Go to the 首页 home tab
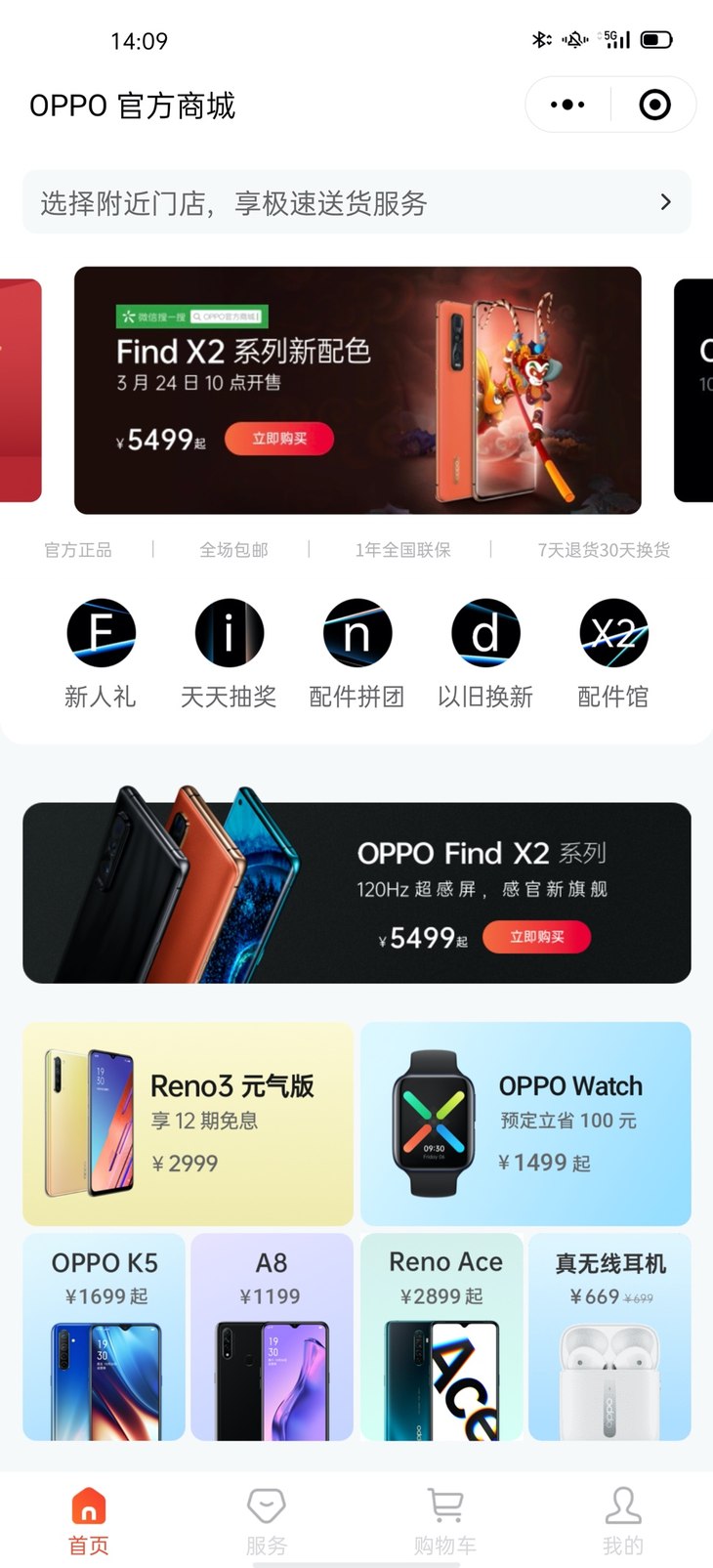The width and height of the screenshot is (713, 1568). 89,1520
